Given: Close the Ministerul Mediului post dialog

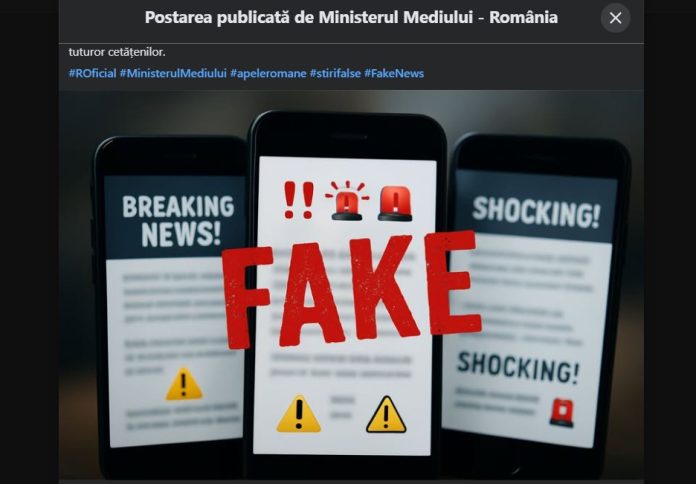Looking at the screenshot, I should point(615,18).
